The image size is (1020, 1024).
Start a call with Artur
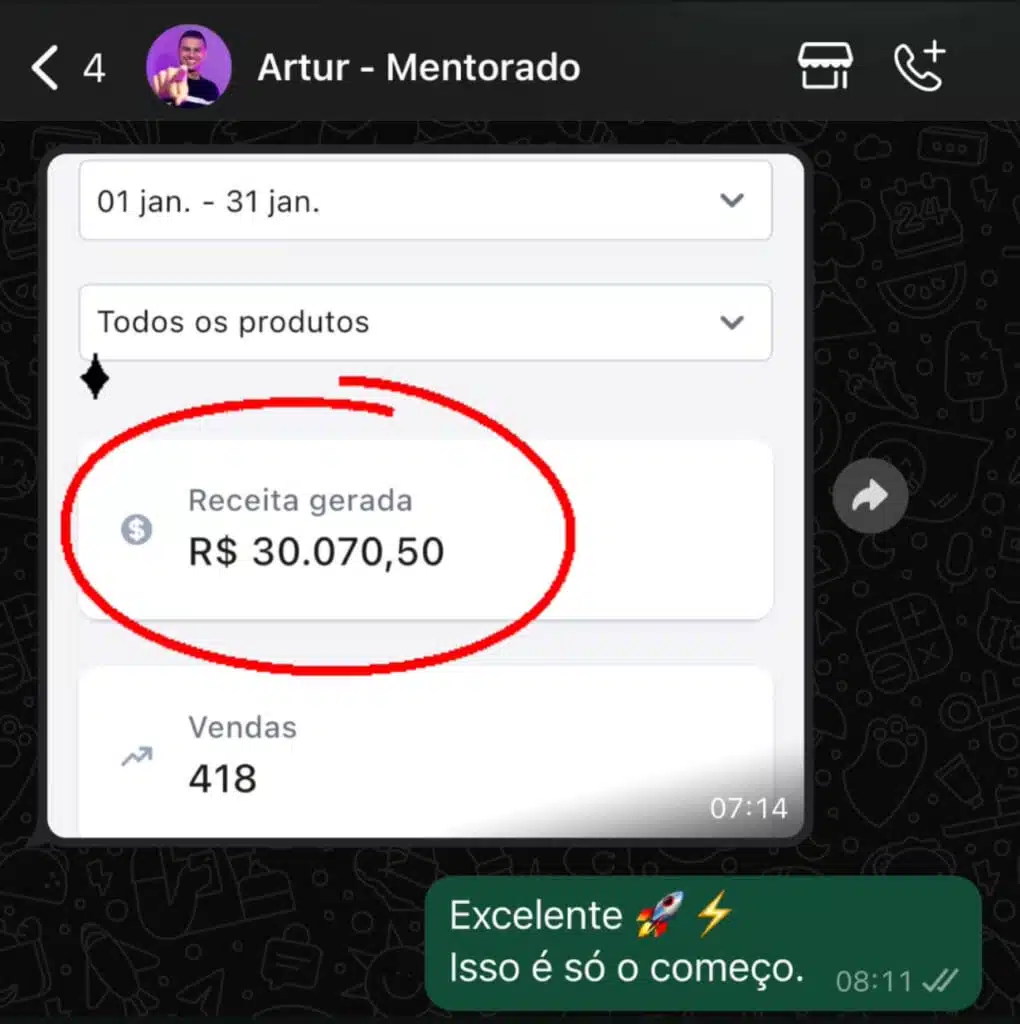[x=918, y=66]
